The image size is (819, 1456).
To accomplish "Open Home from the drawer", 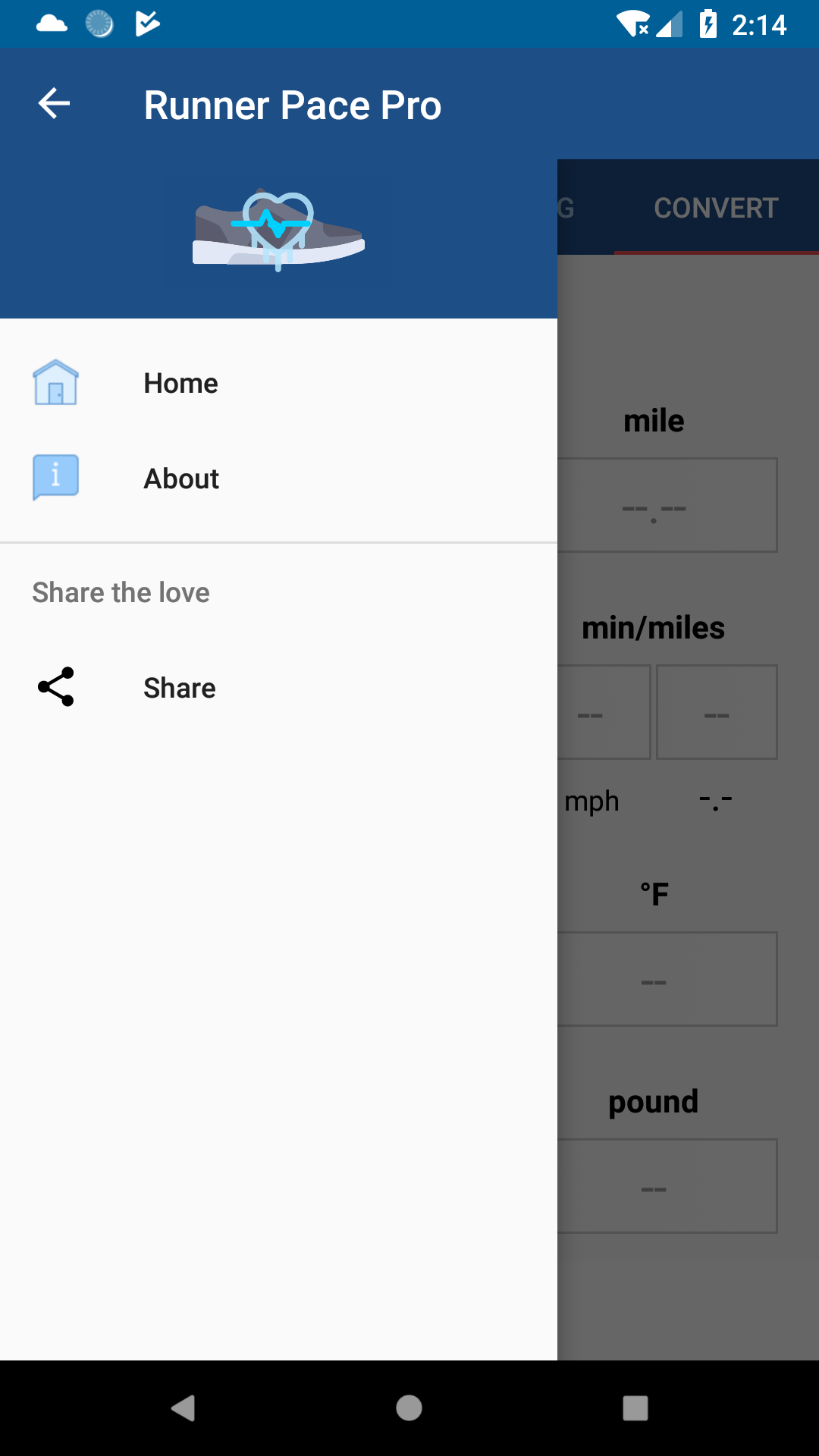I will [278, 384].
